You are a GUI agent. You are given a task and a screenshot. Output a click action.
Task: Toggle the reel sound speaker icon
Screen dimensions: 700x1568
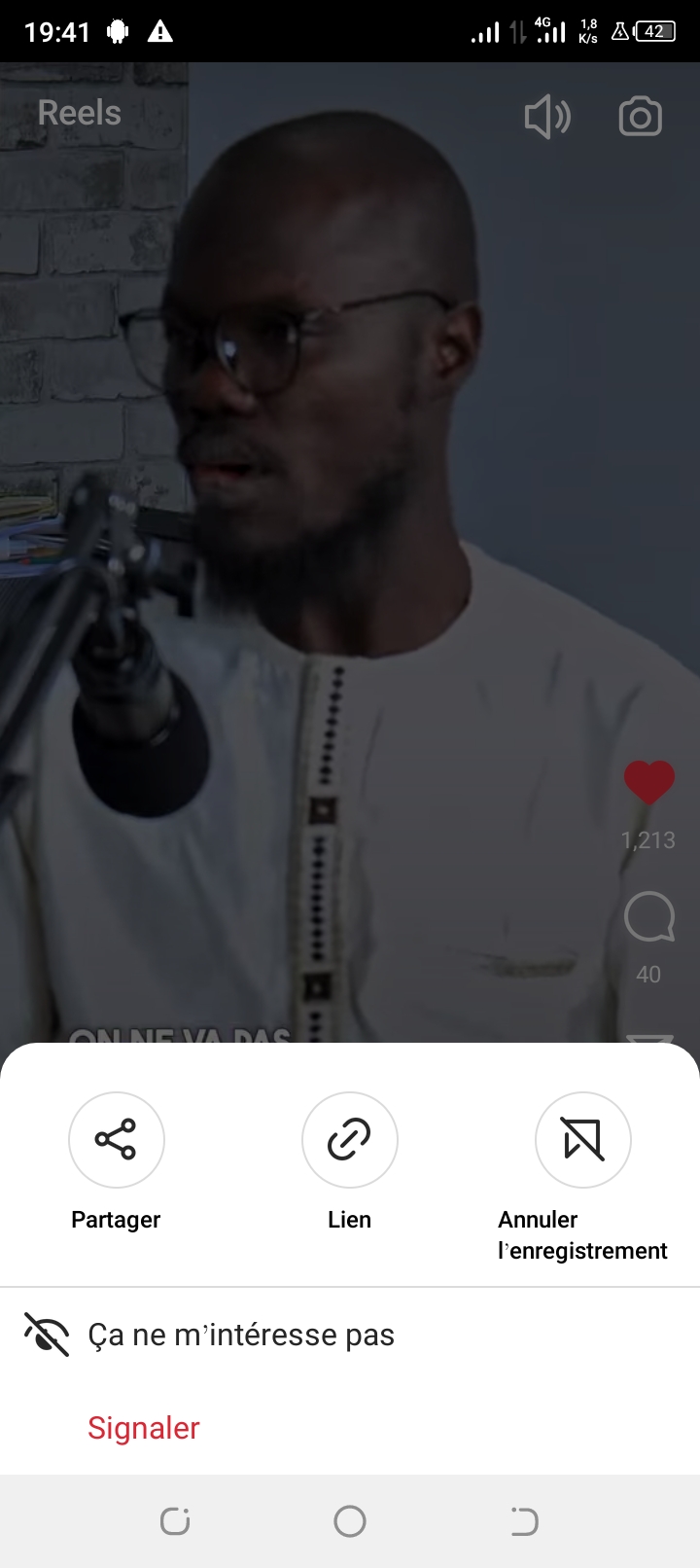(x=547, y=117)
